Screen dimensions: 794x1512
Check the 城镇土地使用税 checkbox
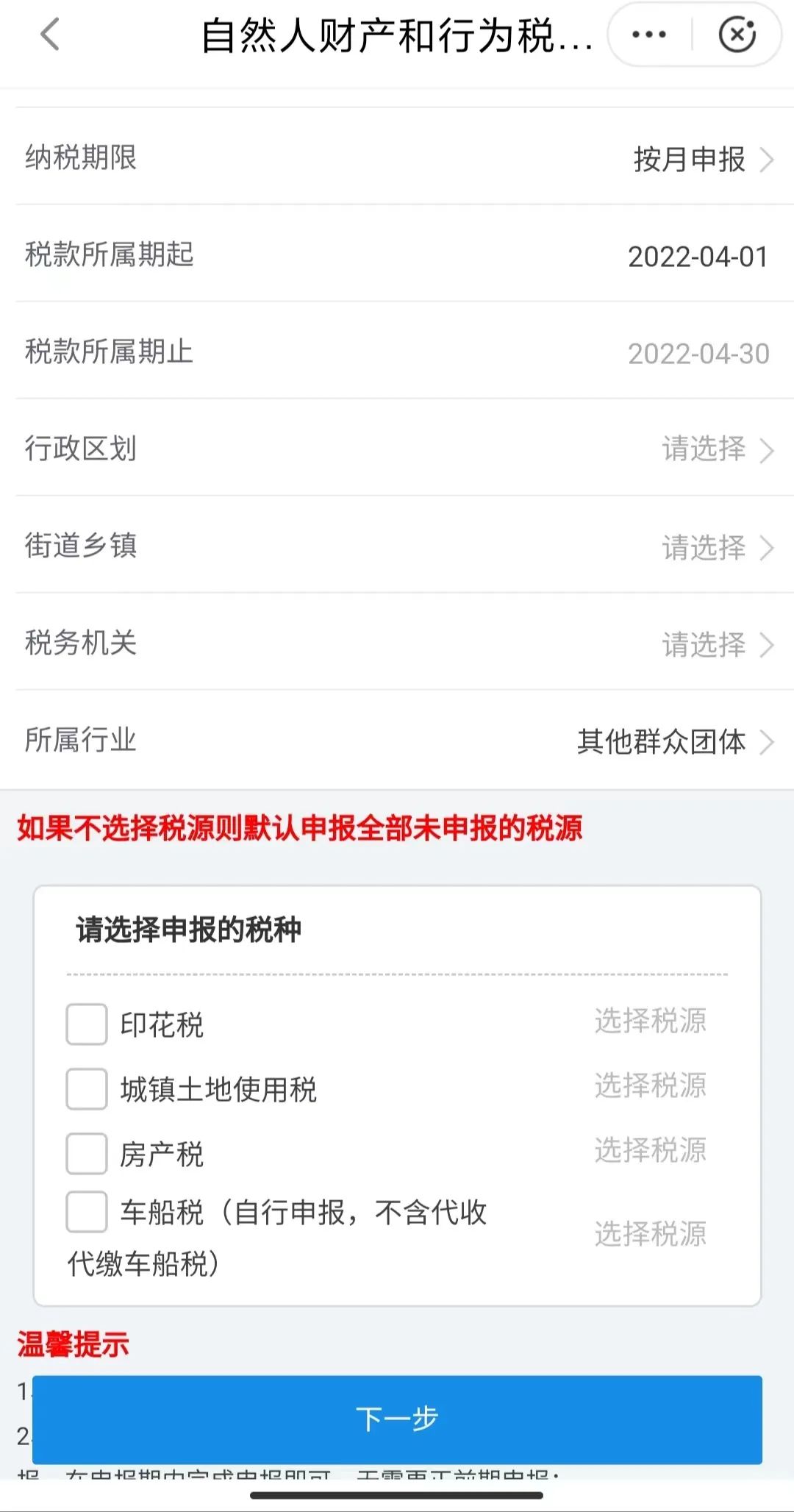click(x=87, y=1089)
